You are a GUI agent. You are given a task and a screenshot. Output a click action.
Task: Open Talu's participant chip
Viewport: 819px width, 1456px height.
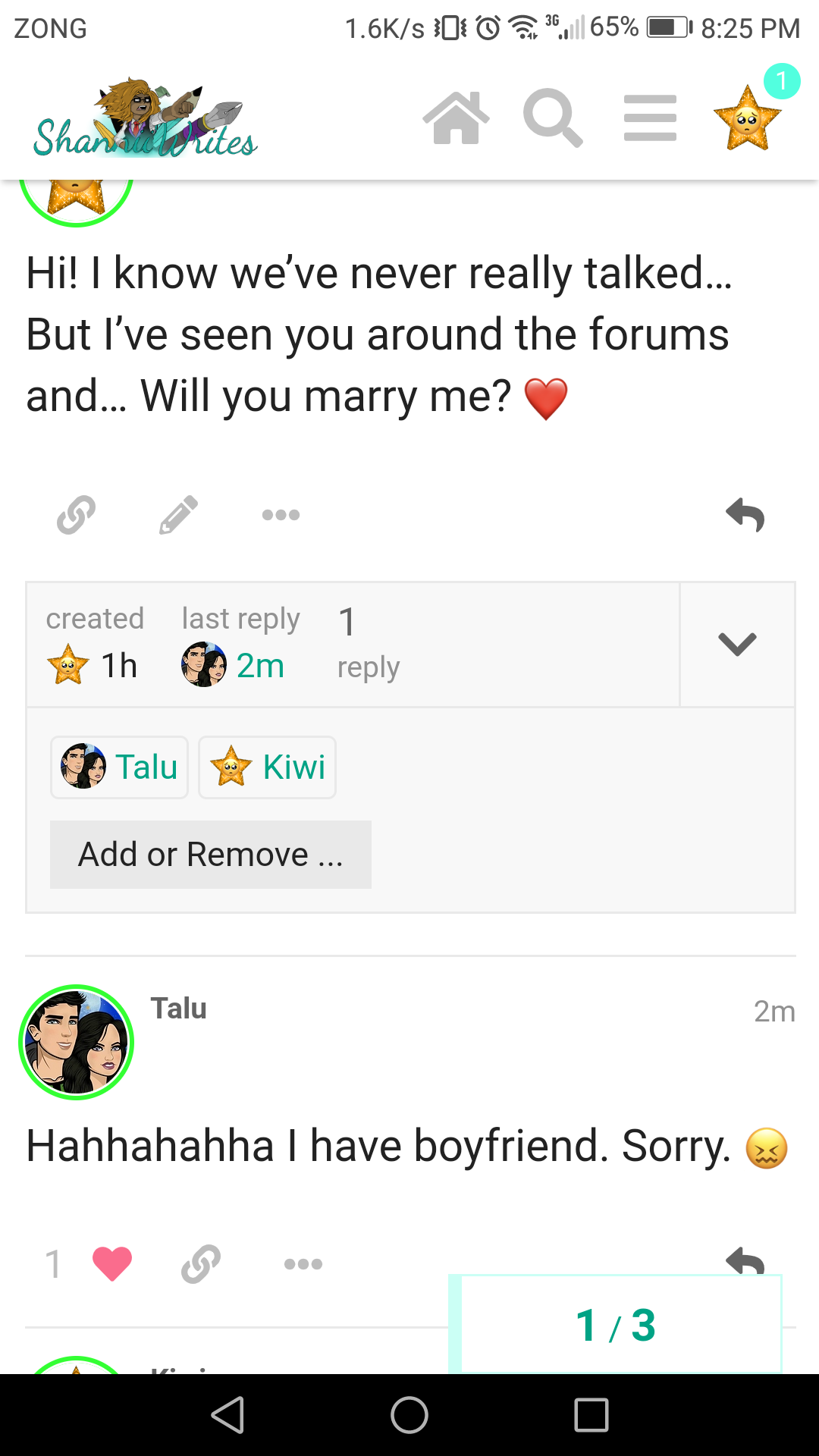coord(119,767)
